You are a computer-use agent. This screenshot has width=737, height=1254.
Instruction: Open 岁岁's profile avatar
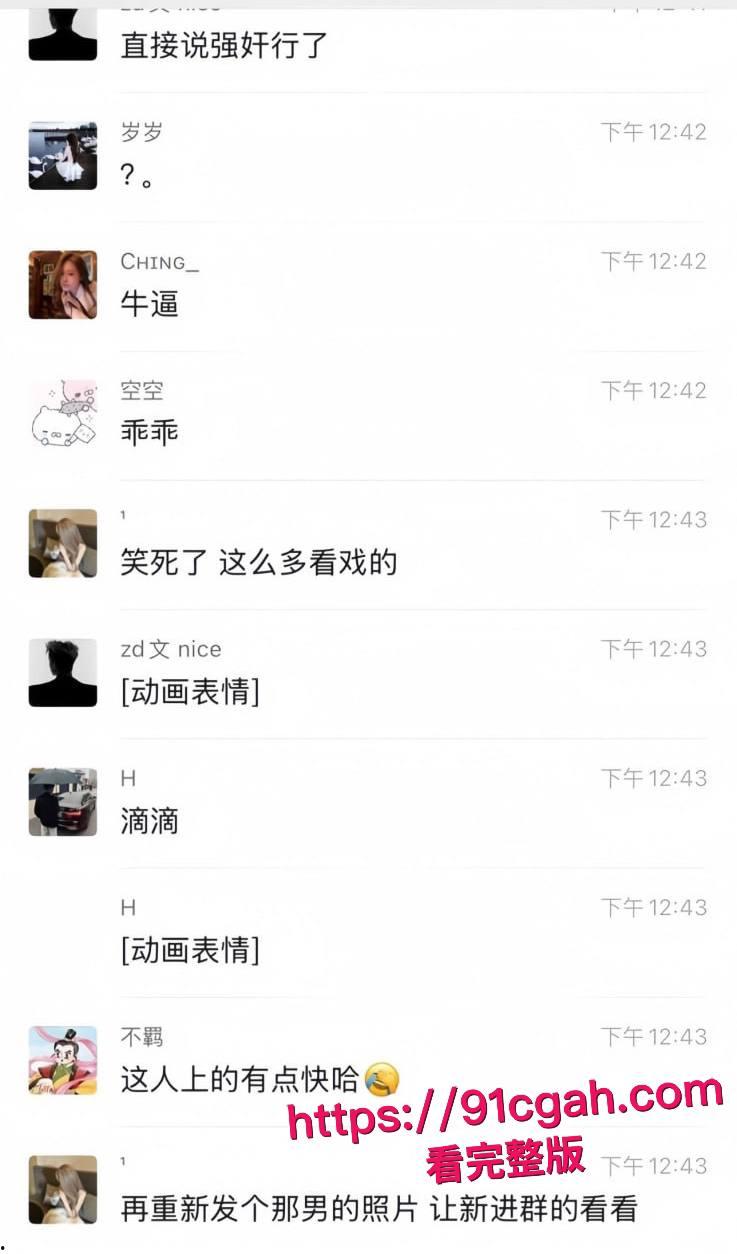click(62, 155)
